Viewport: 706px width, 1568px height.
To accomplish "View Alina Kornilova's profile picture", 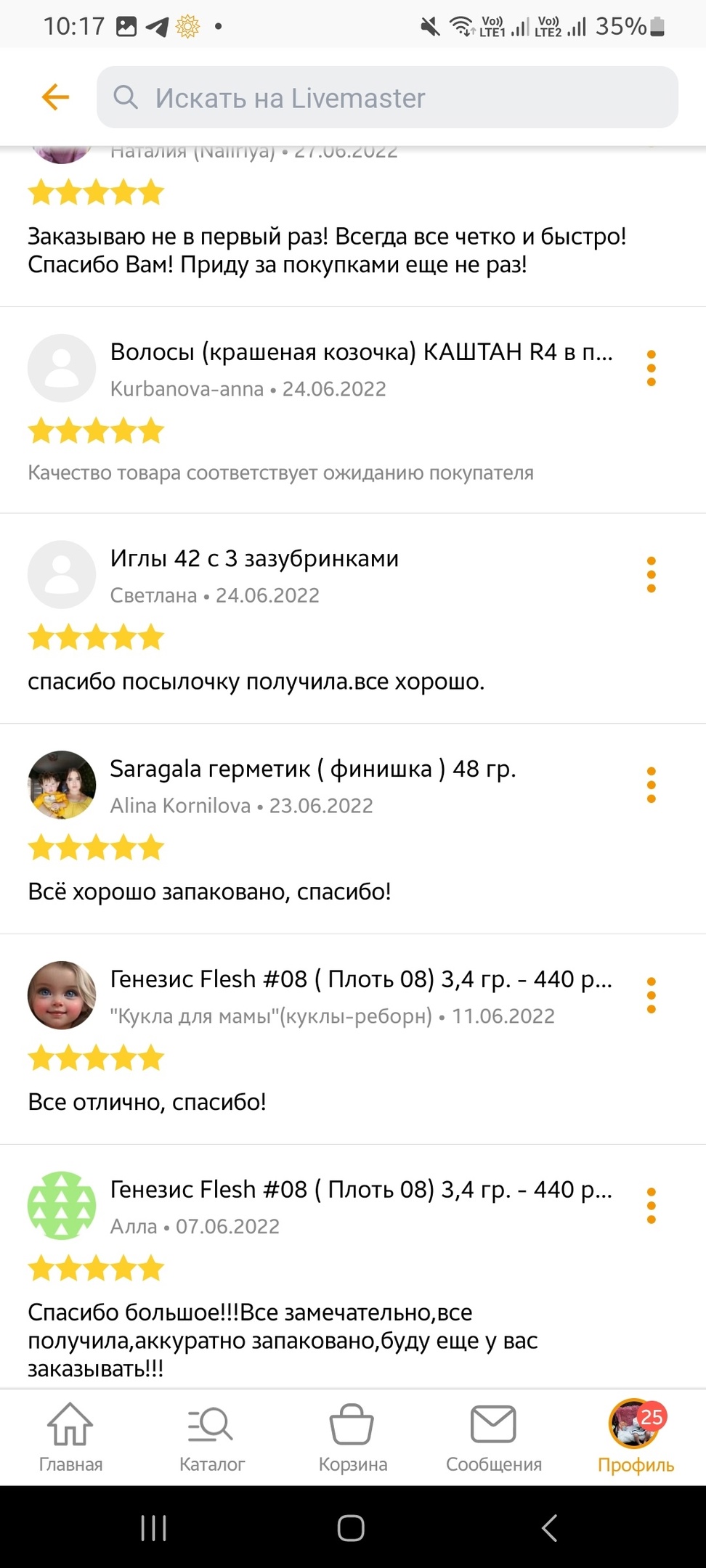I will (62, 785).
